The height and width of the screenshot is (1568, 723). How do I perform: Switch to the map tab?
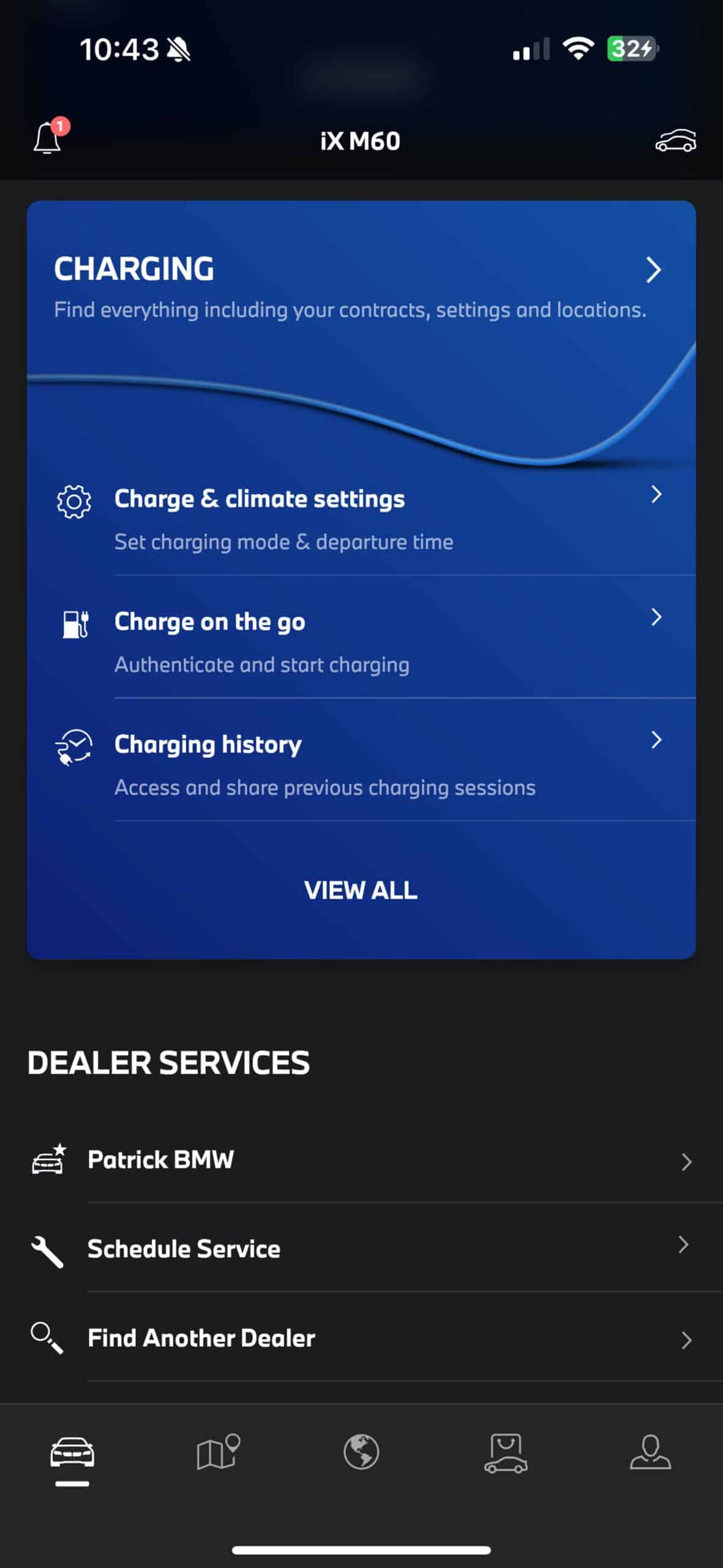tap(217, 1453)
